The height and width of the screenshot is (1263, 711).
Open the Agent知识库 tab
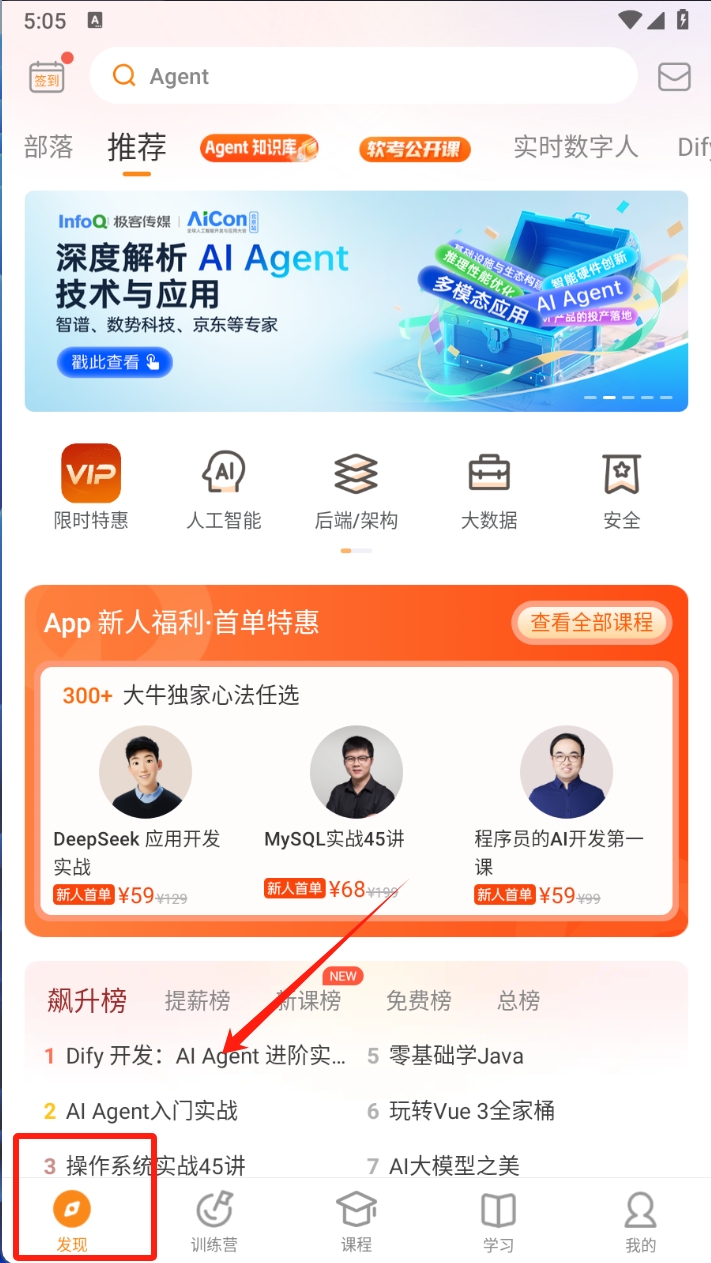click(260, 148)
